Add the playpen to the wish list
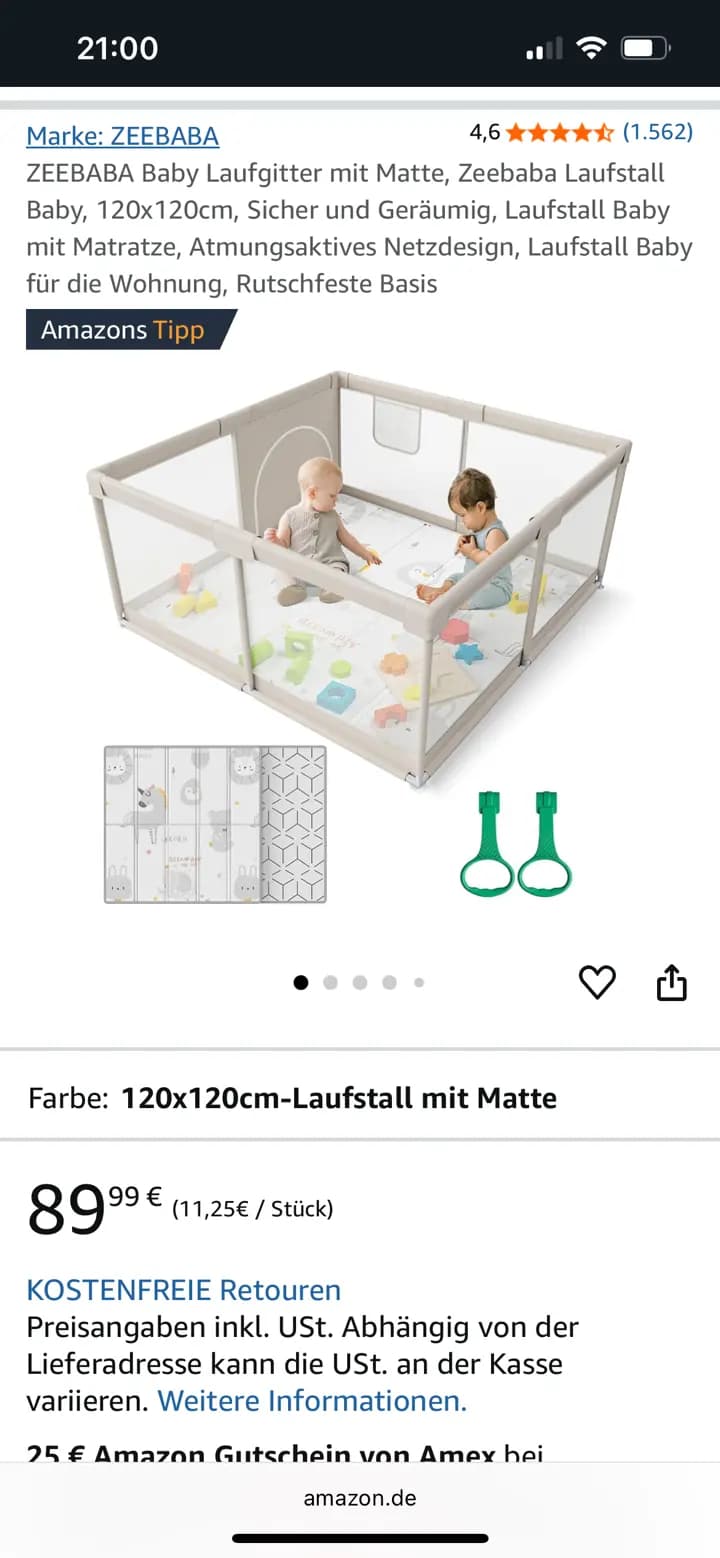This screenshot has height=1558, width=720. [597, 983]
